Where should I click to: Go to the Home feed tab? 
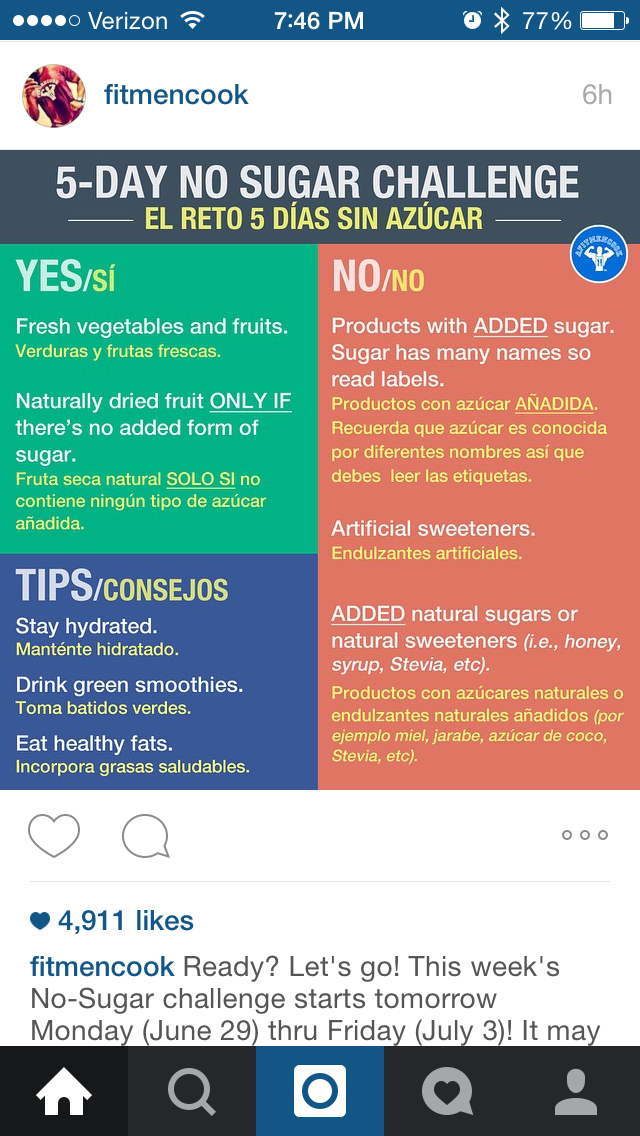click(64, 1091)
